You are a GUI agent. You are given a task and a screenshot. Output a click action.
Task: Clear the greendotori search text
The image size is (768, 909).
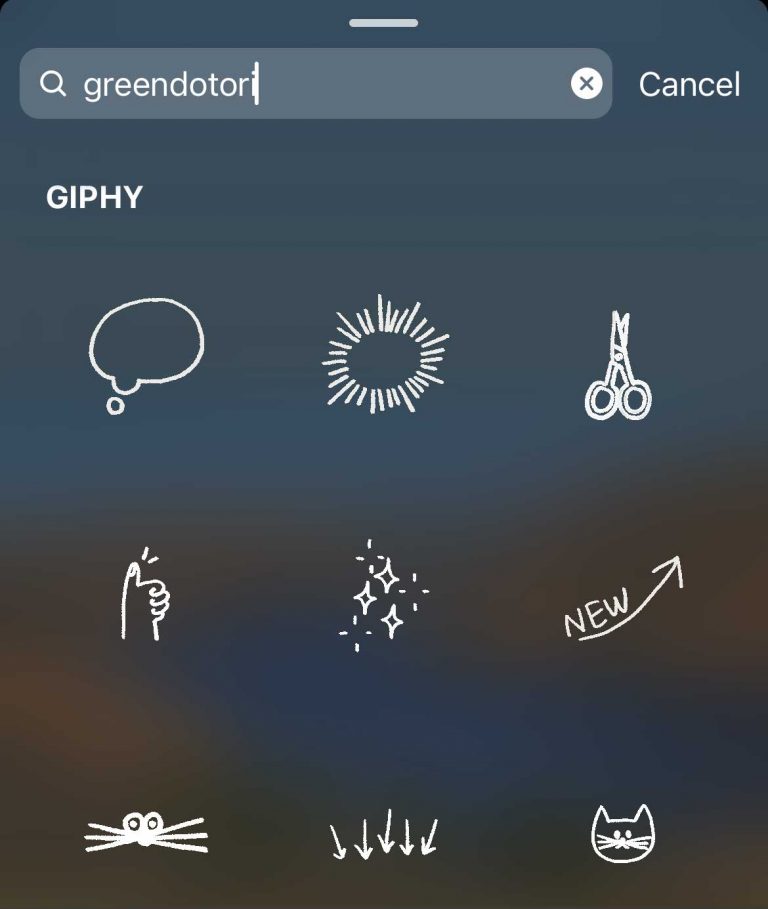click(x=586, y=84)
